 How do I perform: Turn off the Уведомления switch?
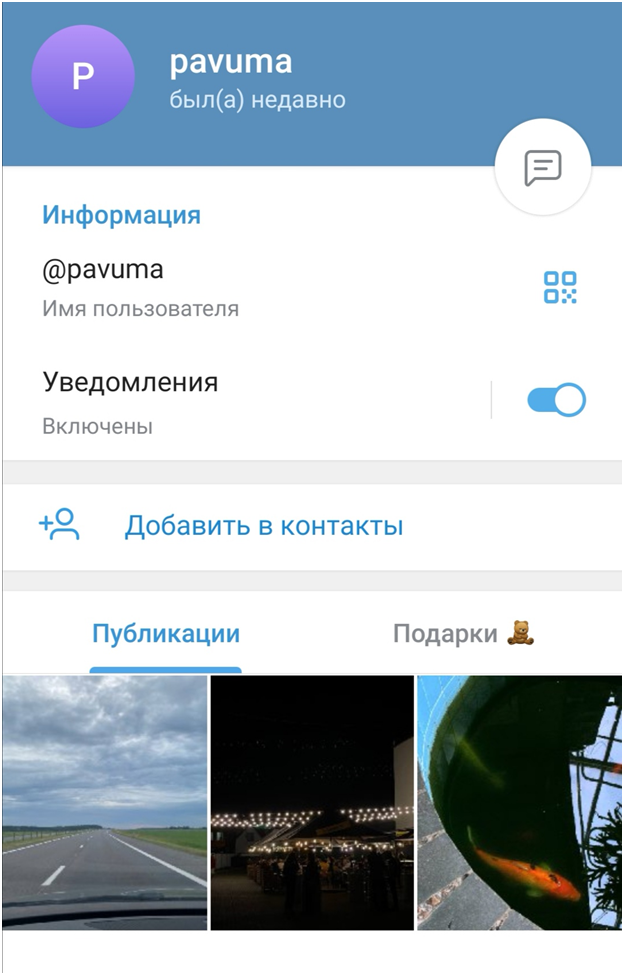coord(556,401)
